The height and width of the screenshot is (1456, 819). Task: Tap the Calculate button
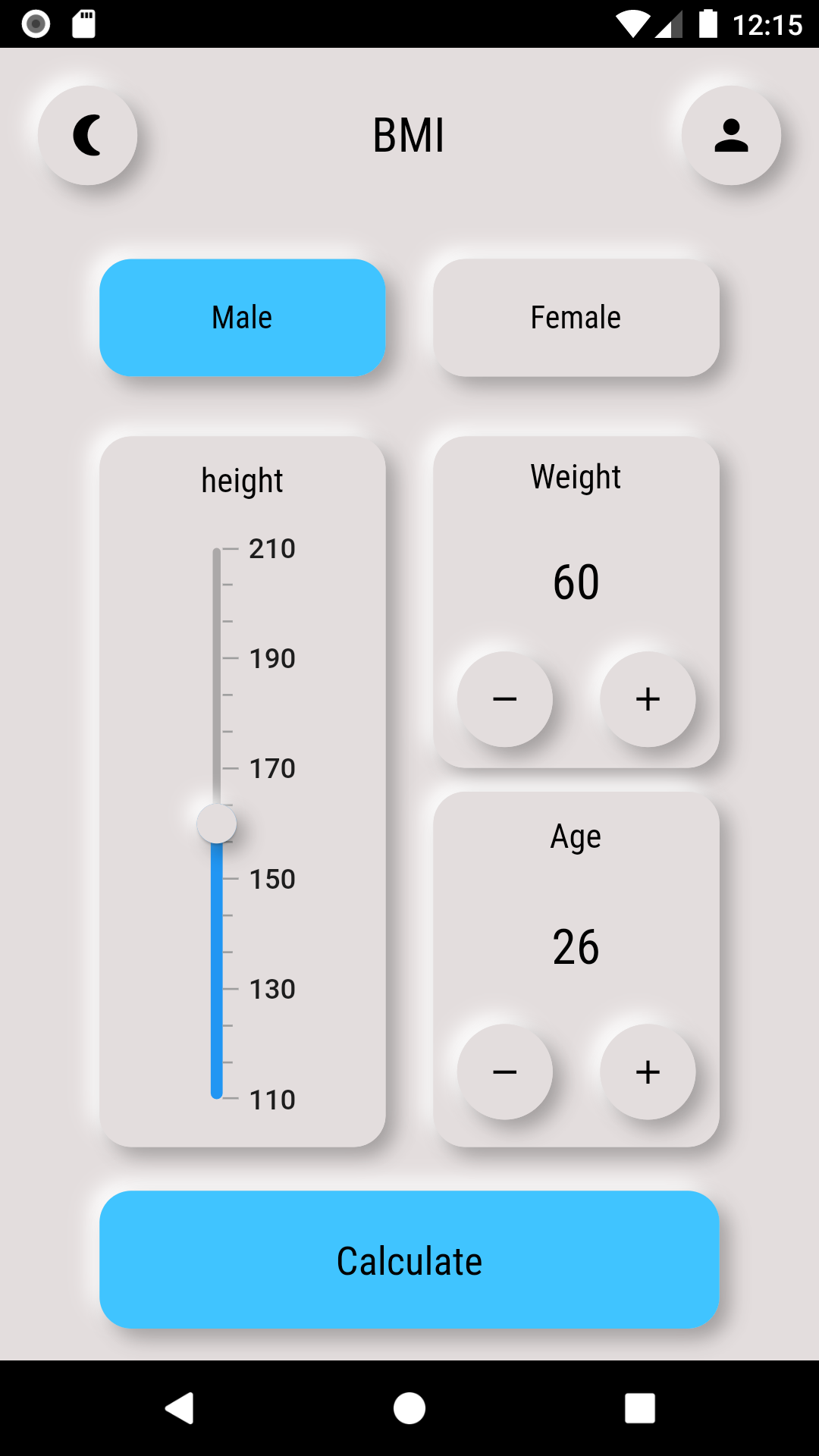[x=409, y=1260]
